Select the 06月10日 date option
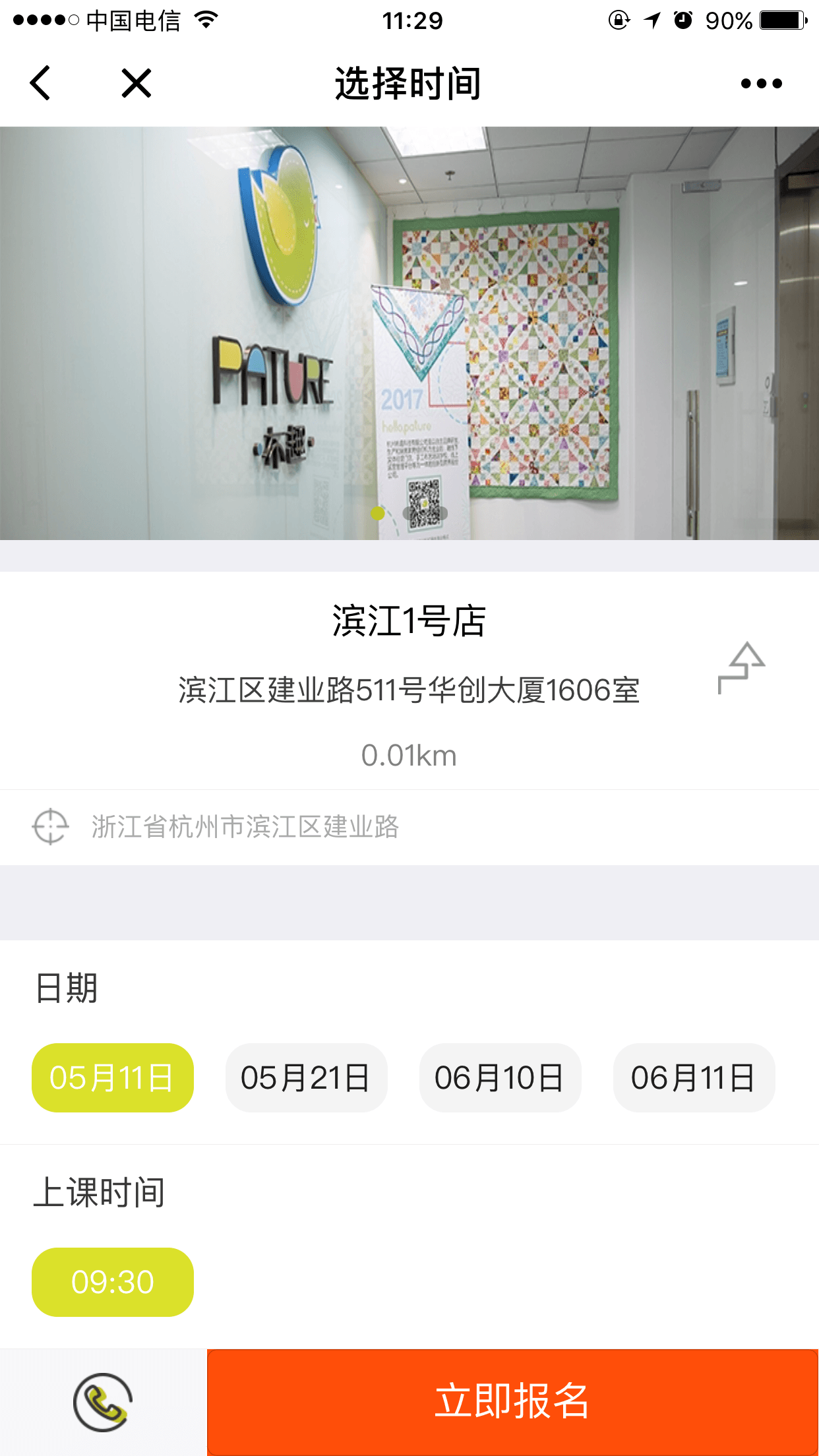 (x=500, y=1077)
